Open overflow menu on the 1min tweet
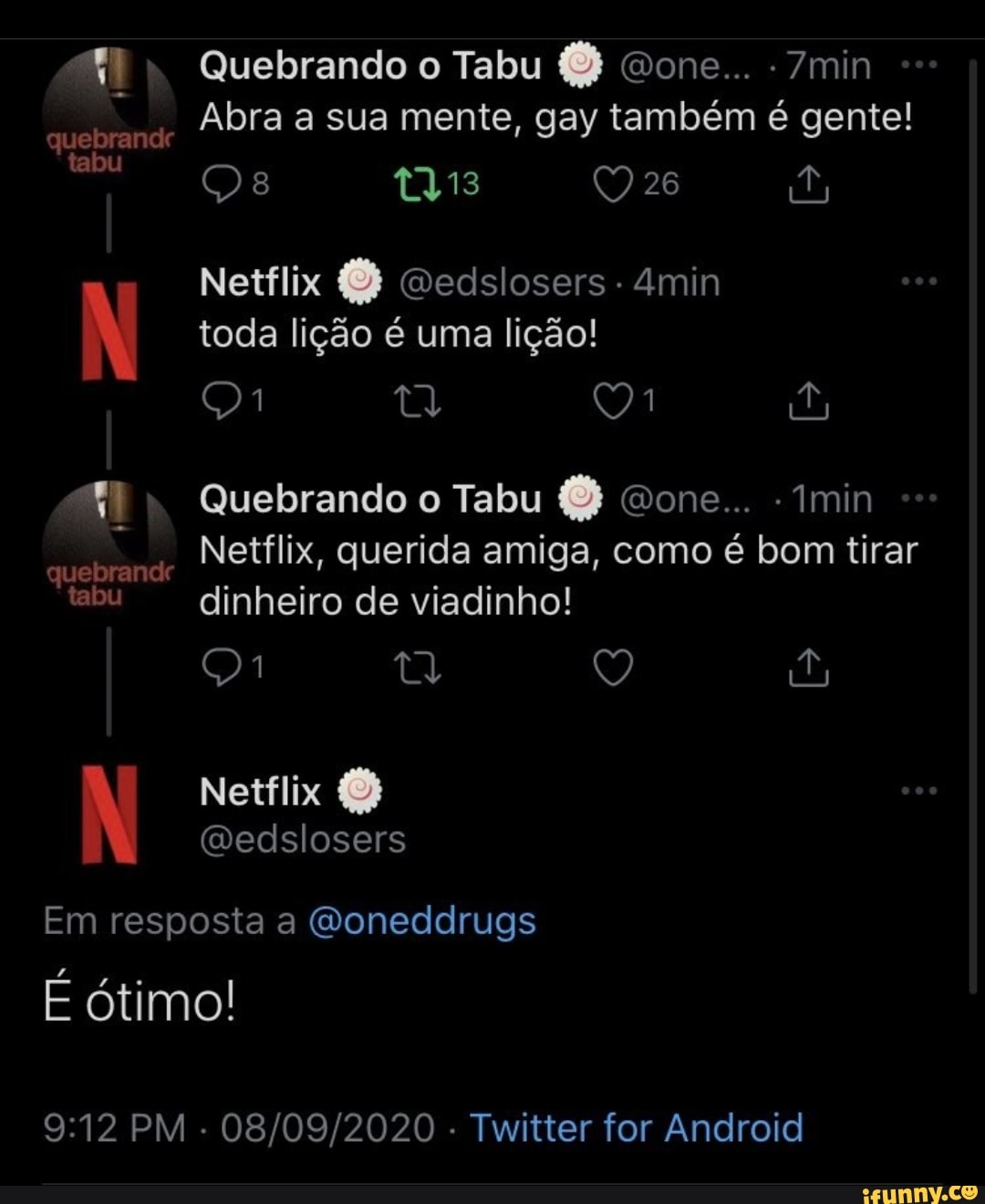The image size is (985, 1204). click(918, 498)
